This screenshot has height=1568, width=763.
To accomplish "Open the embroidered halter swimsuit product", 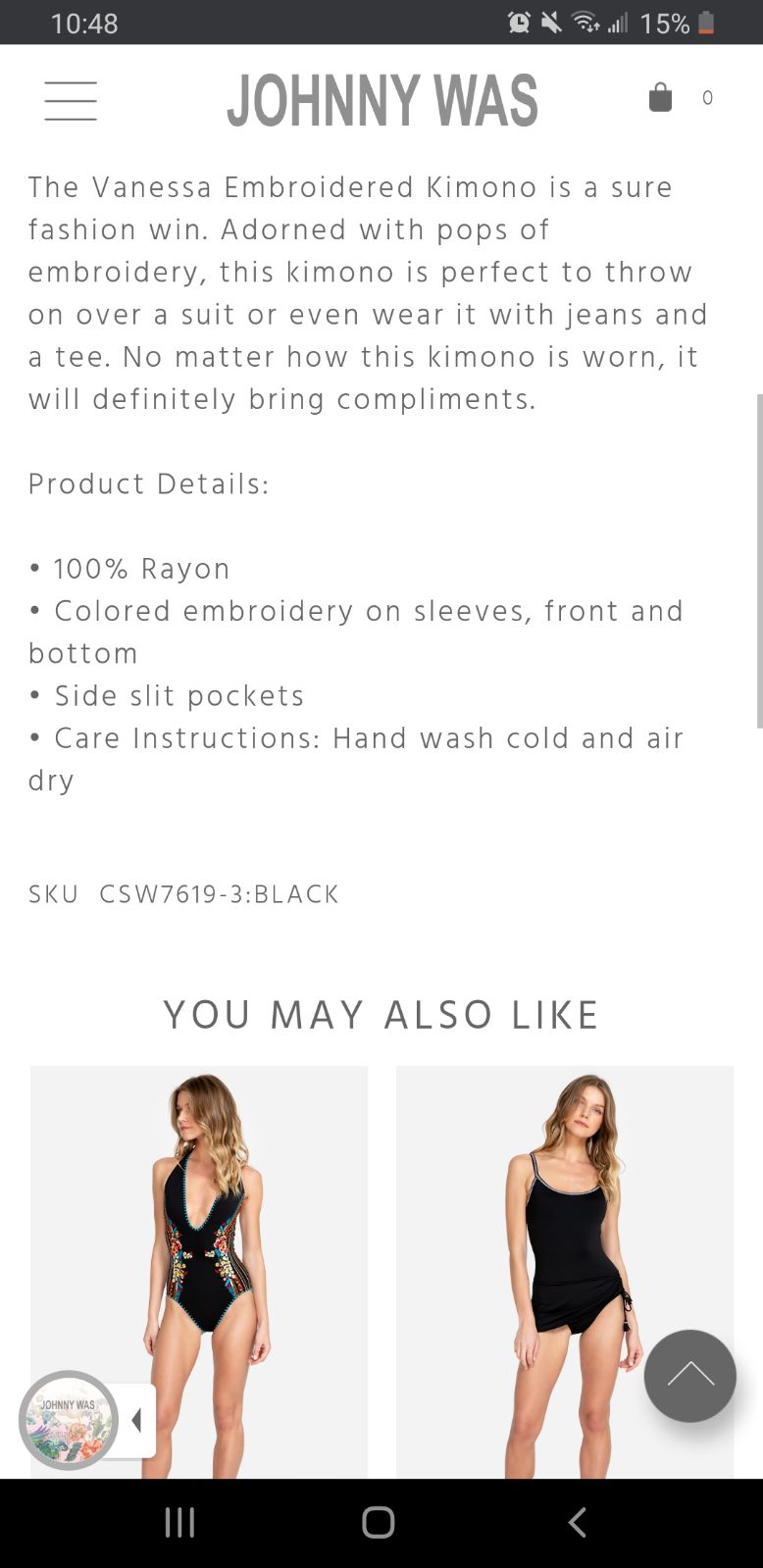I will [x=199, y=1272].
